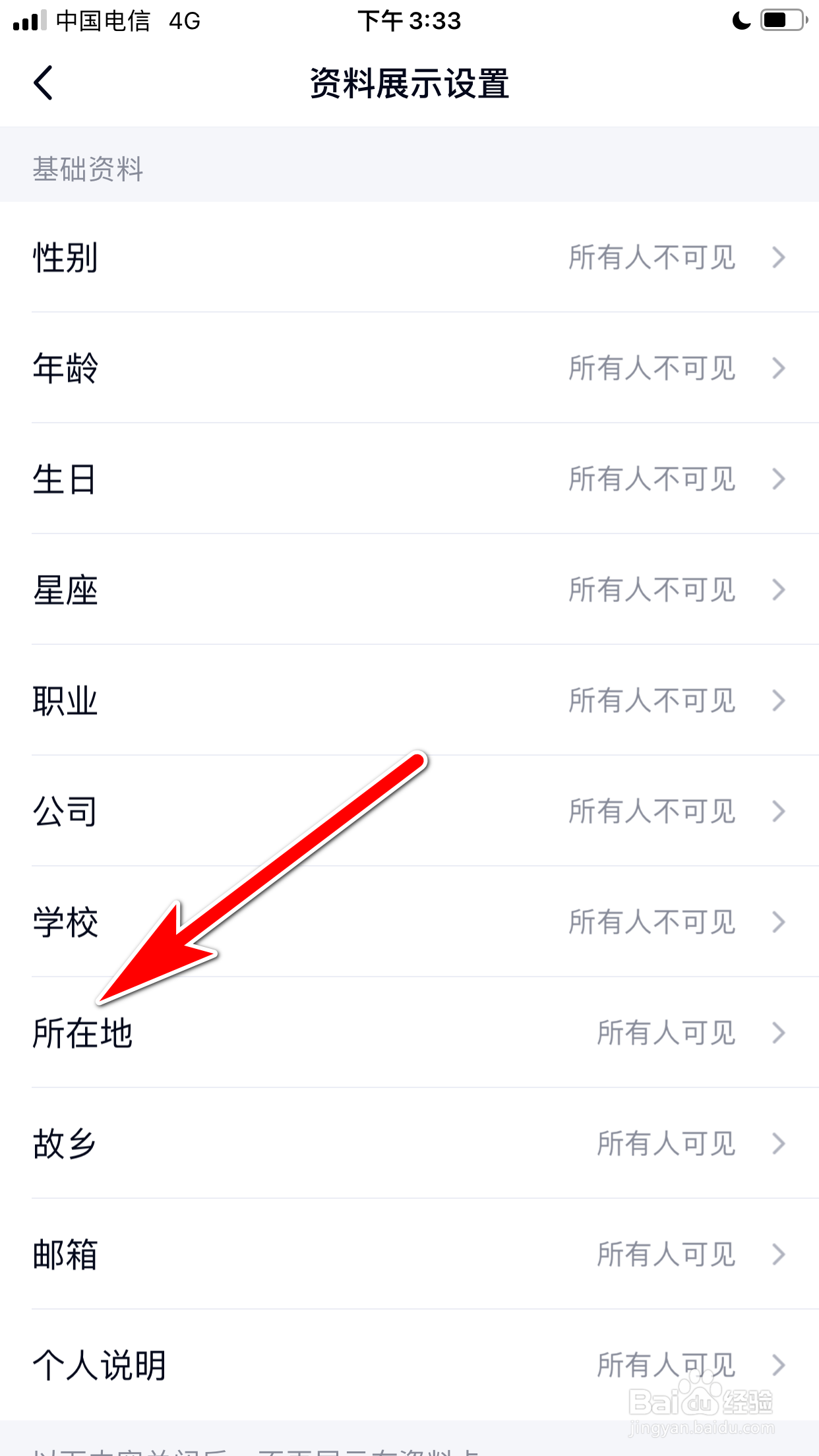Screen dimensions: 819x1456
Task: Tap the 中国电信 carrier label
Action: tap(106, 20)
